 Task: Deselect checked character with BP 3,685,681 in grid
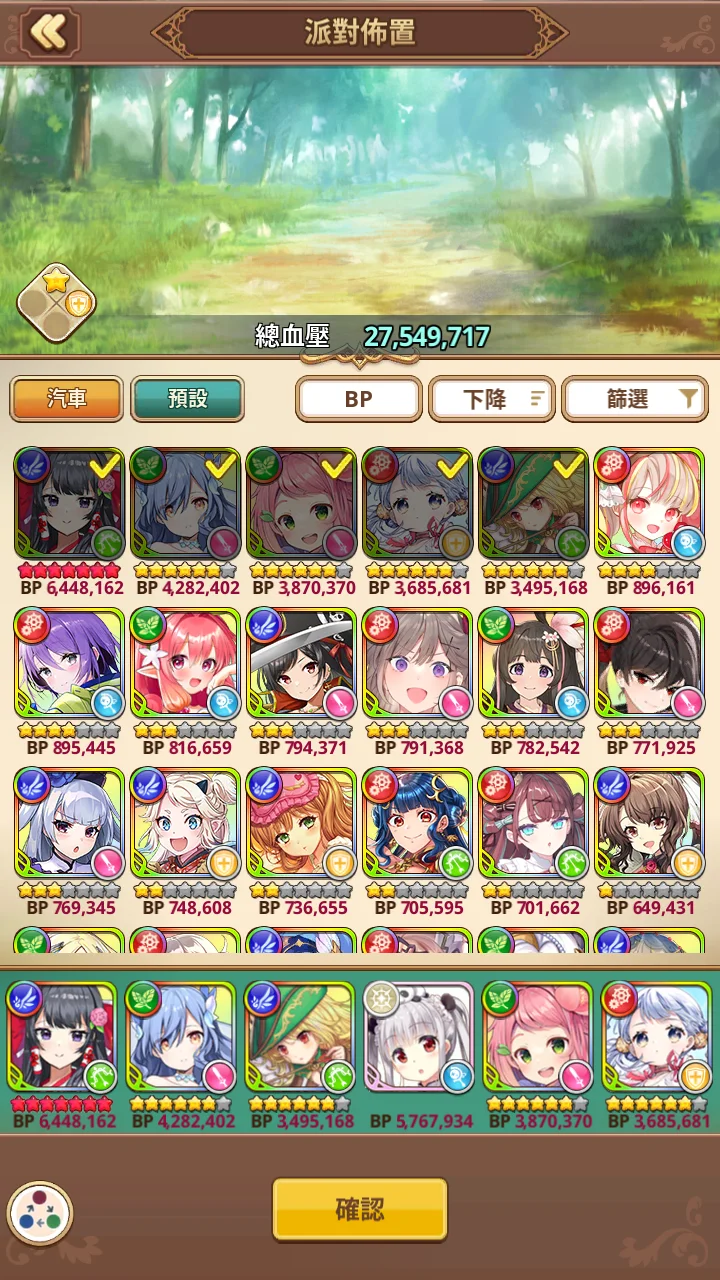click(x=418, y=503)
